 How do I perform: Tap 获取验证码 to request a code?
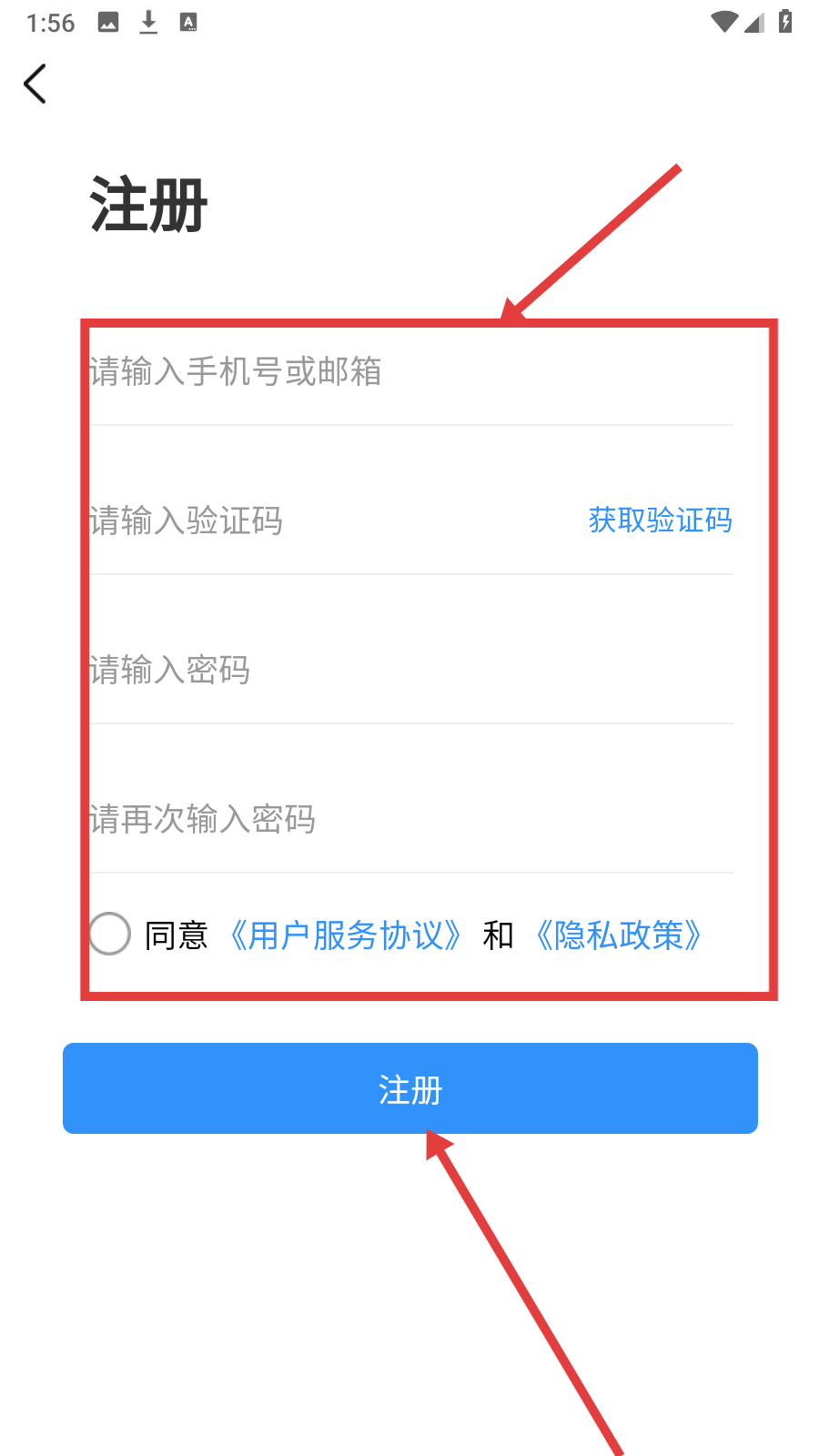pyautogui.click(x=660, y=521)
